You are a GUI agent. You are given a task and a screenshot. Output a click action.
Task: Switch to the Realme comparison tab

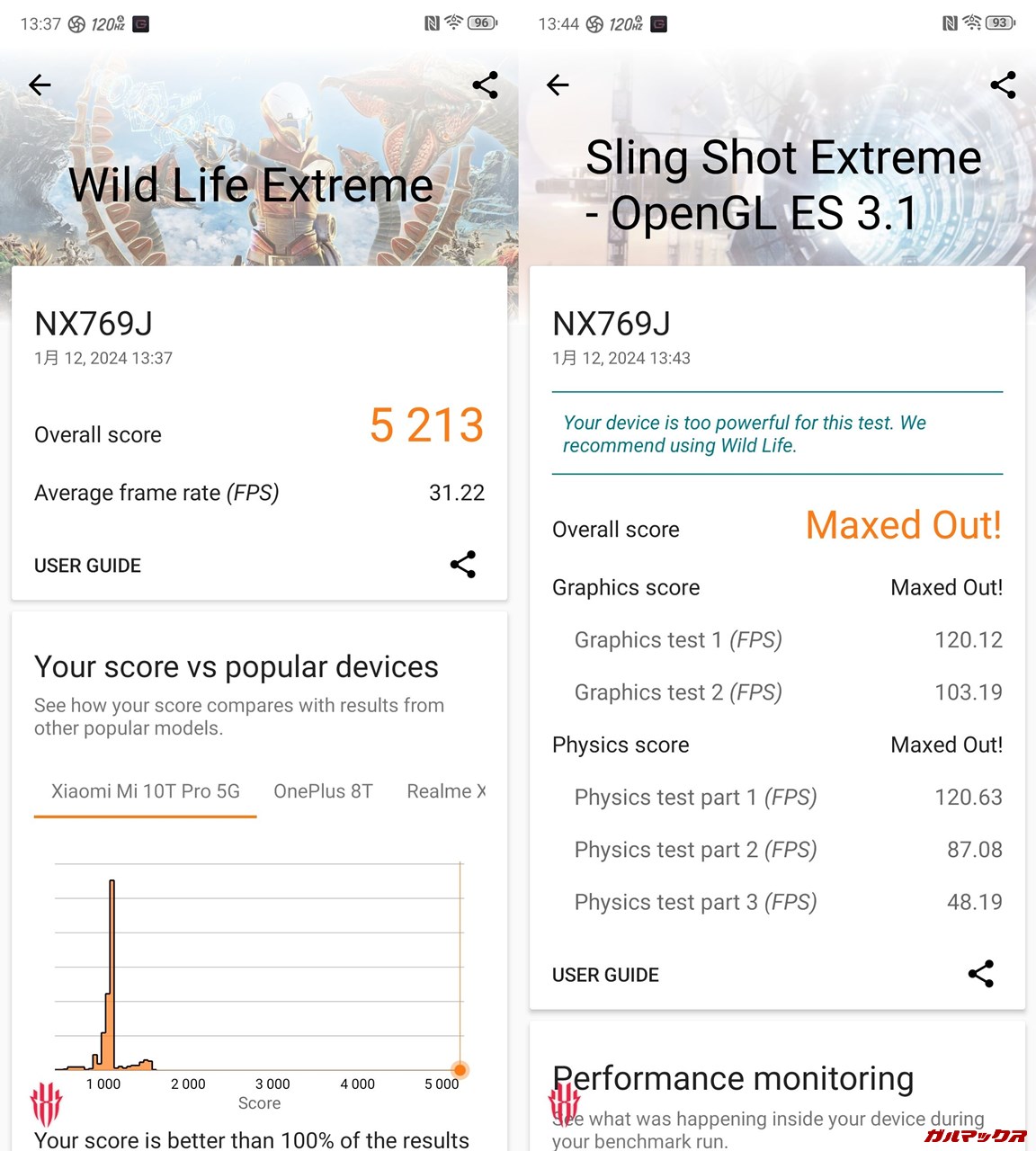[x=445, y=791]
